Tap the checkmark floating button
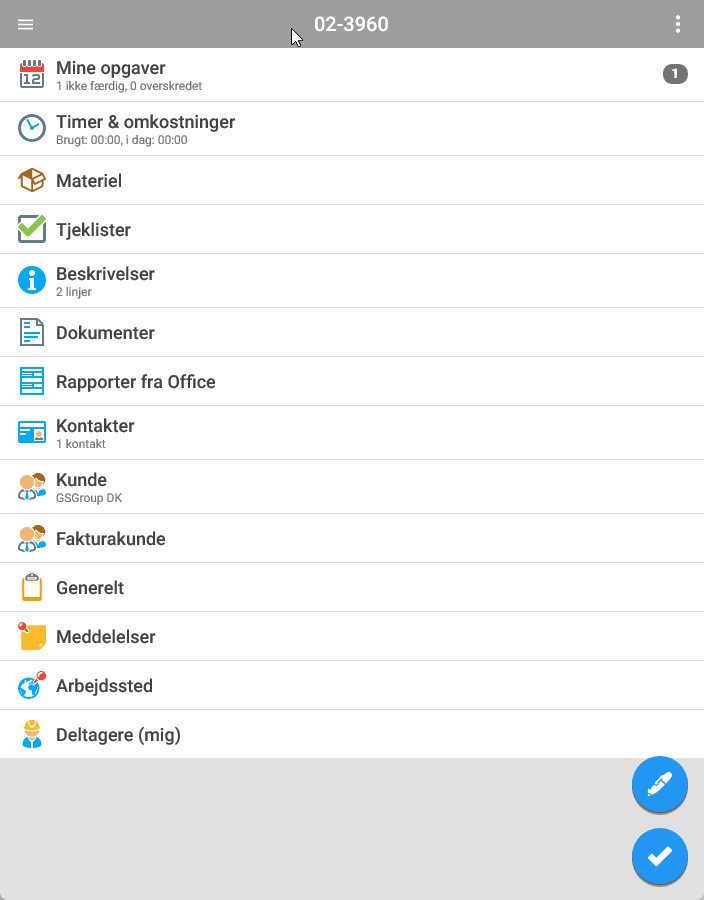 point(660,856)
